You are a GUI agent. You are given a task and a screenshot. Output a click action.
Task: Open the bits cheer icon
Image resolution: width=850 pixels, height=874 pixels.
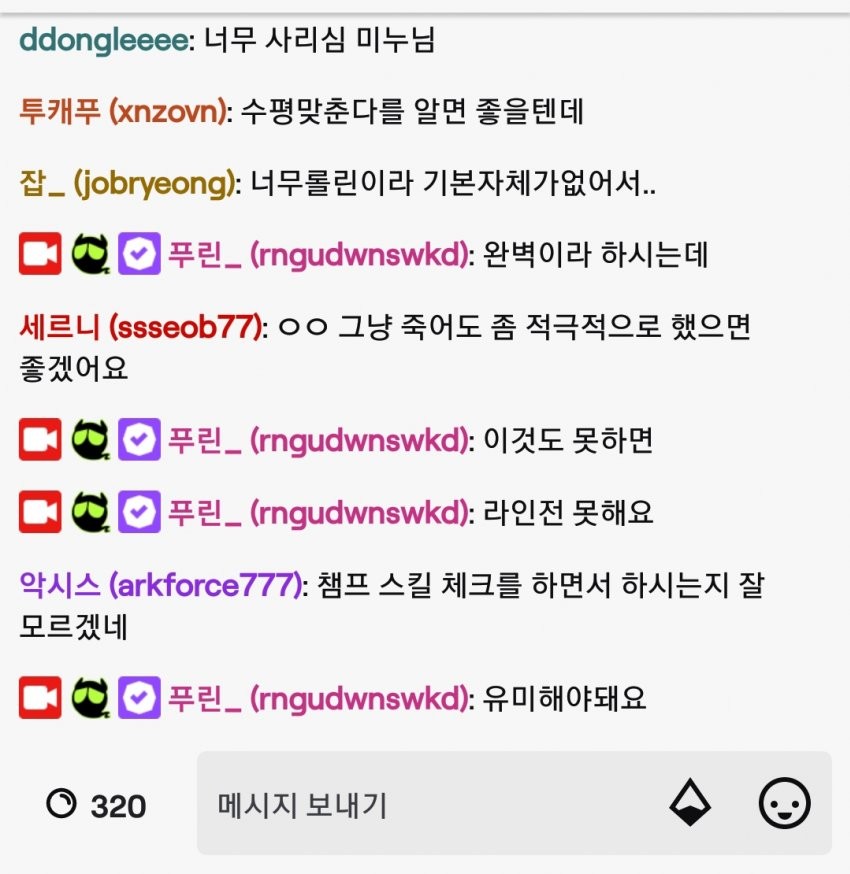tap(690, 803)
